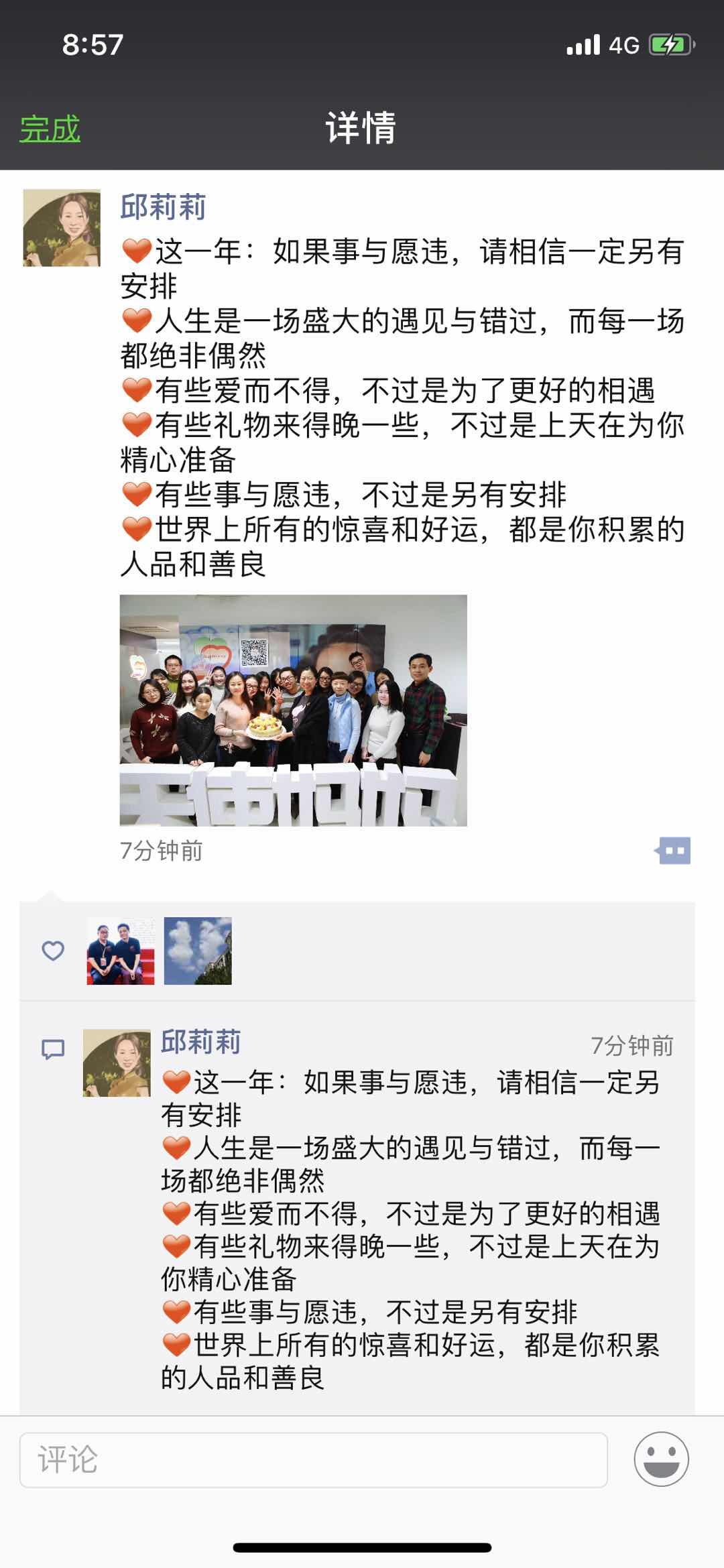Open the emoji picker
The width and height of the screenshot is (724, 1568).
(661, 1459)
